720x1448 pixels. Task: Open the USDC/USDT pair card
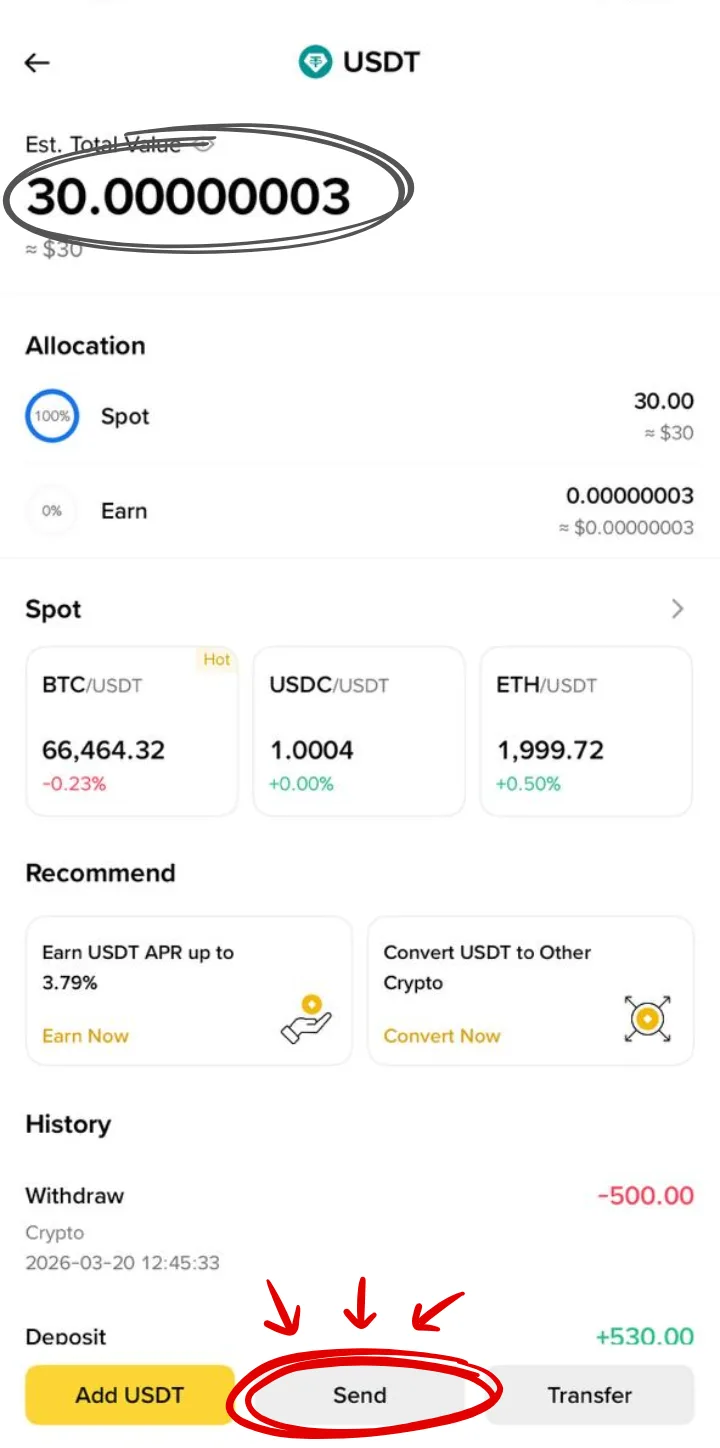pyautogui.click(x=359, y=731)
